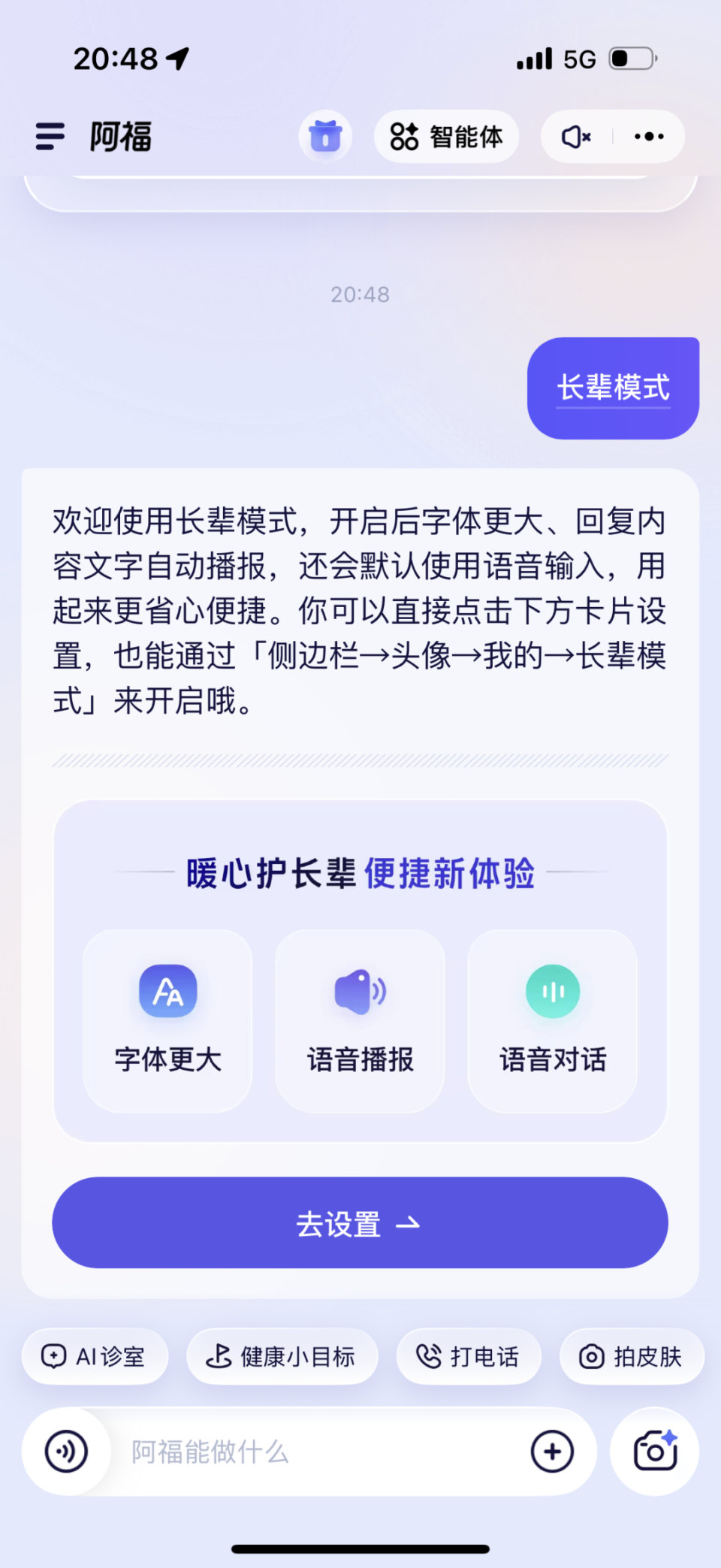Enable elder mode via 长辈模式 bubble
This screenshot has height=1568, width=721.
[612, 385]
